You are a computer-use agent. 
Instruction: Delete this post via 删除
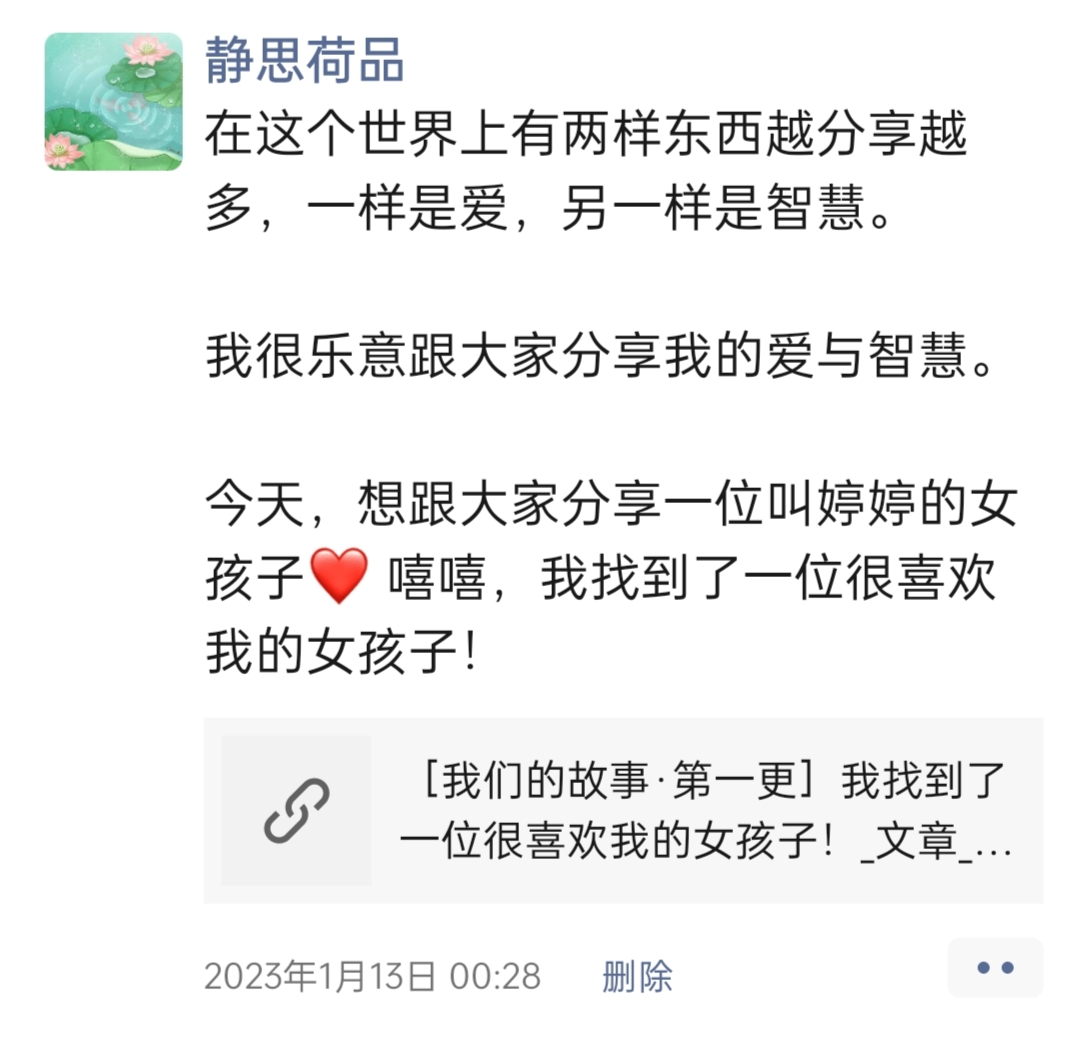[637, 976]
